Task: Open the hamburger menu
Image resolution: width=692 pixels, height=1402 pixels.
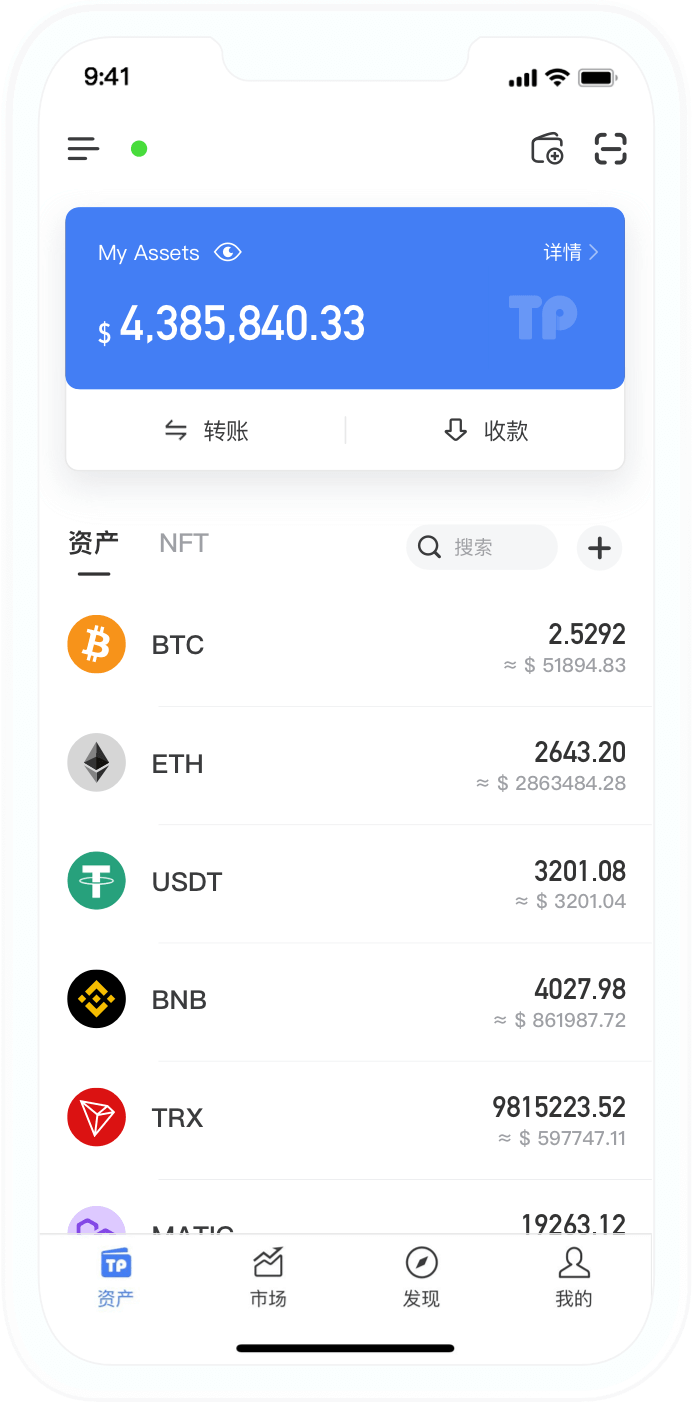Action: click(x=84, y=149)
